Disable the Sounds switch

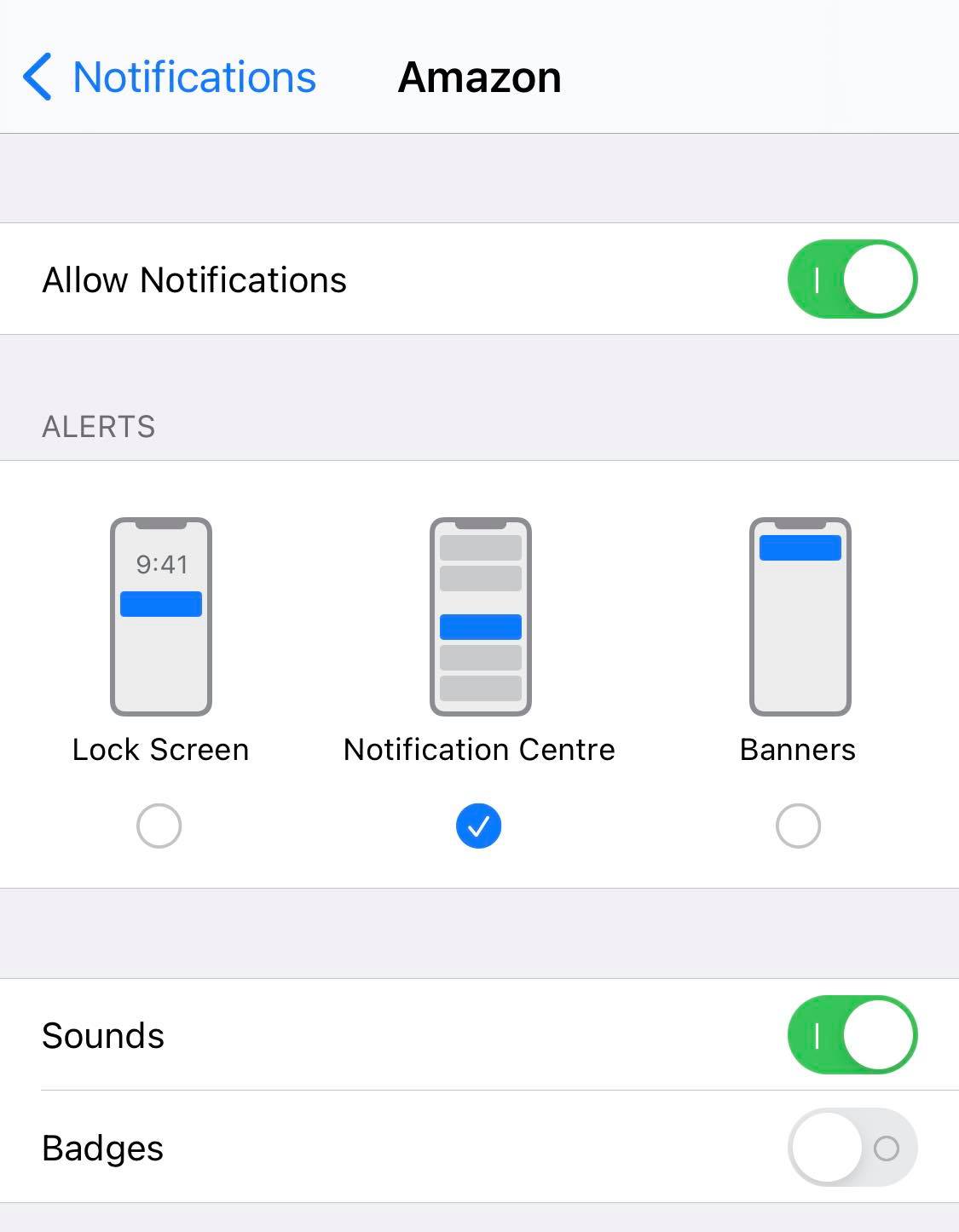pos(852,1035)
